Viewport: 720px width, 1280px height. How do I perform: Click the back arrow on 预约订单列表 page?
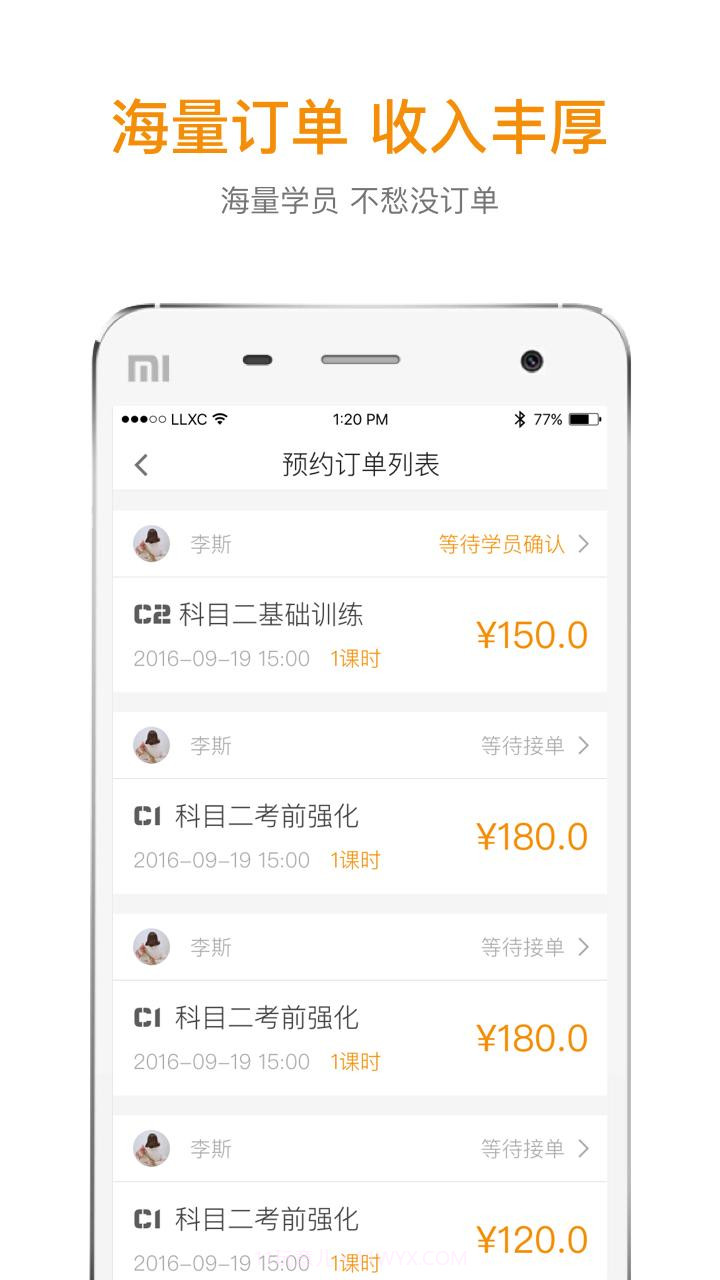click(141, 465)
